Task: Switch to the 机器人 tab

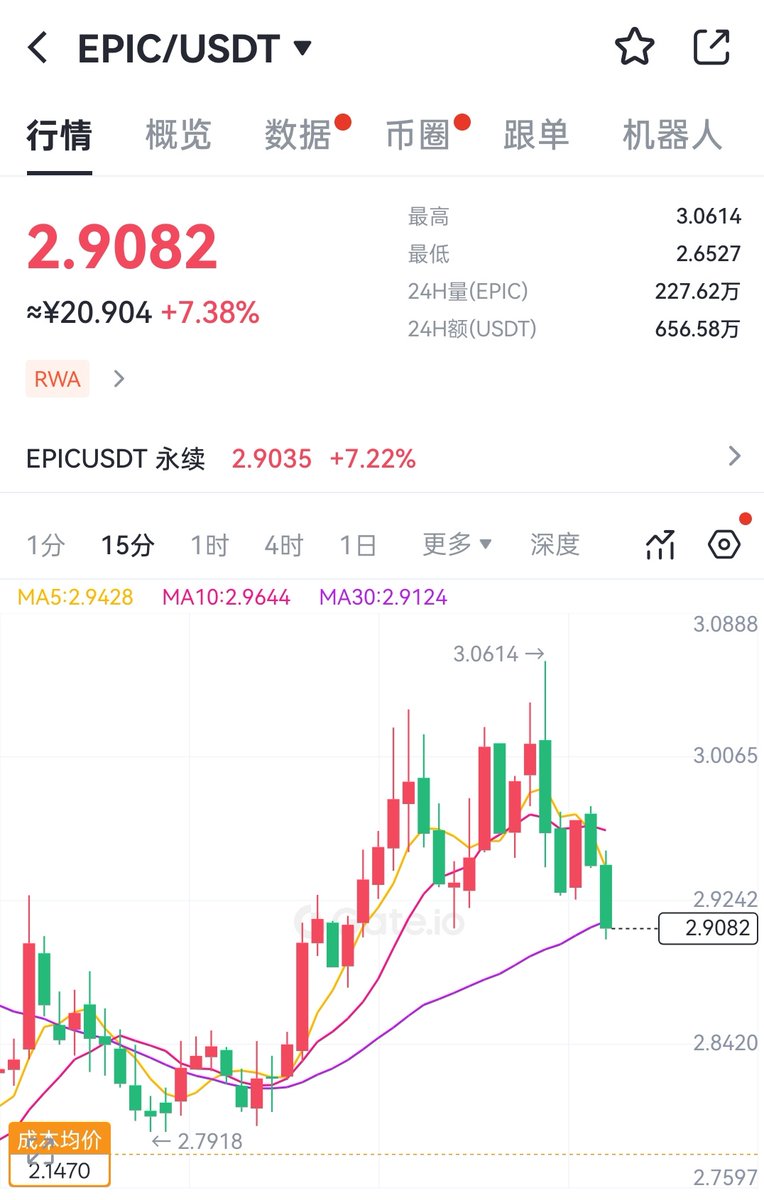Action: pyautogui.click(x=672, y=134)
